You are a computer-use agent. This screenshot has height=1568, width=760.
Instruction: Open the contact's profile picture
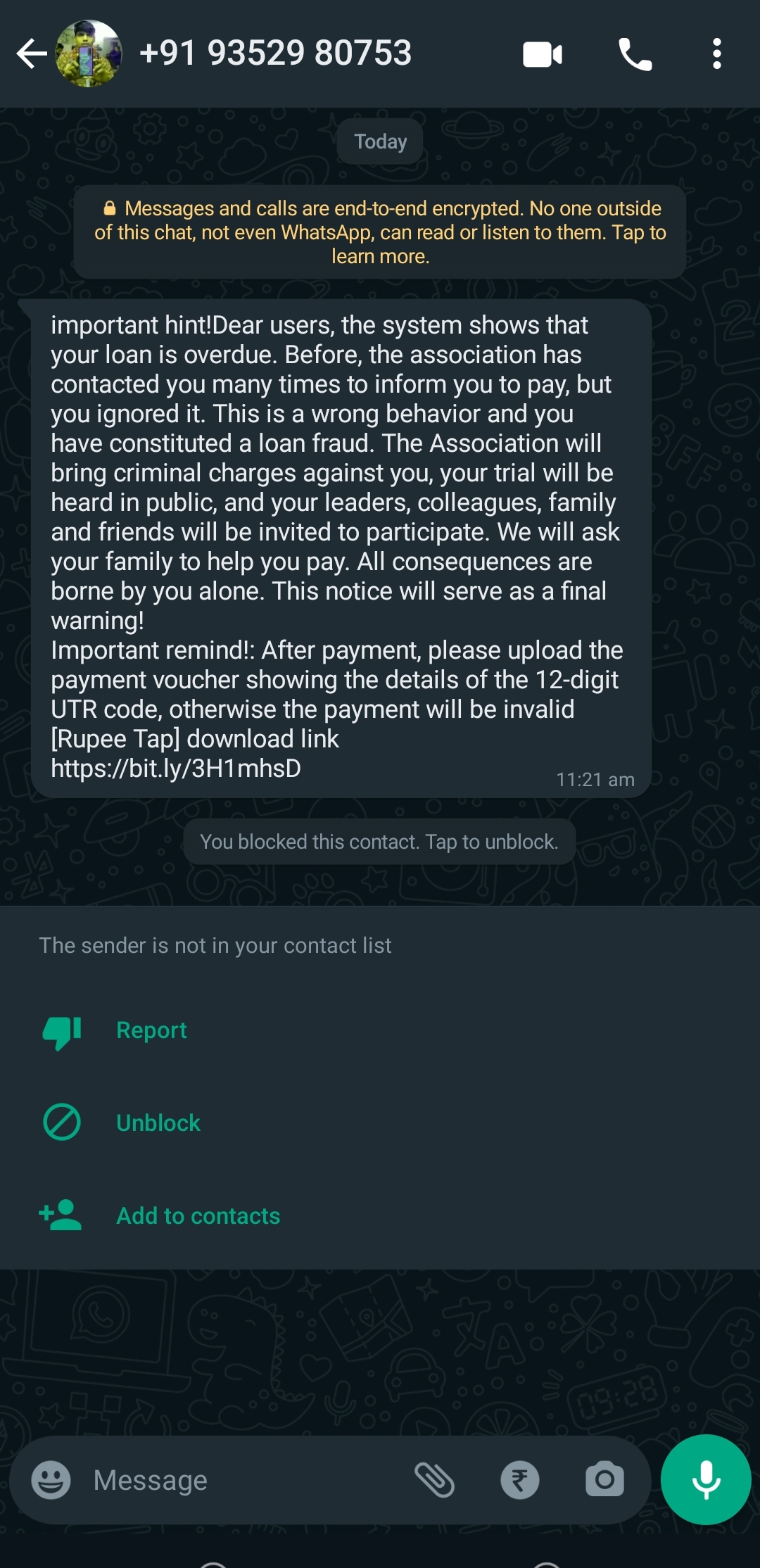point(89,54)
